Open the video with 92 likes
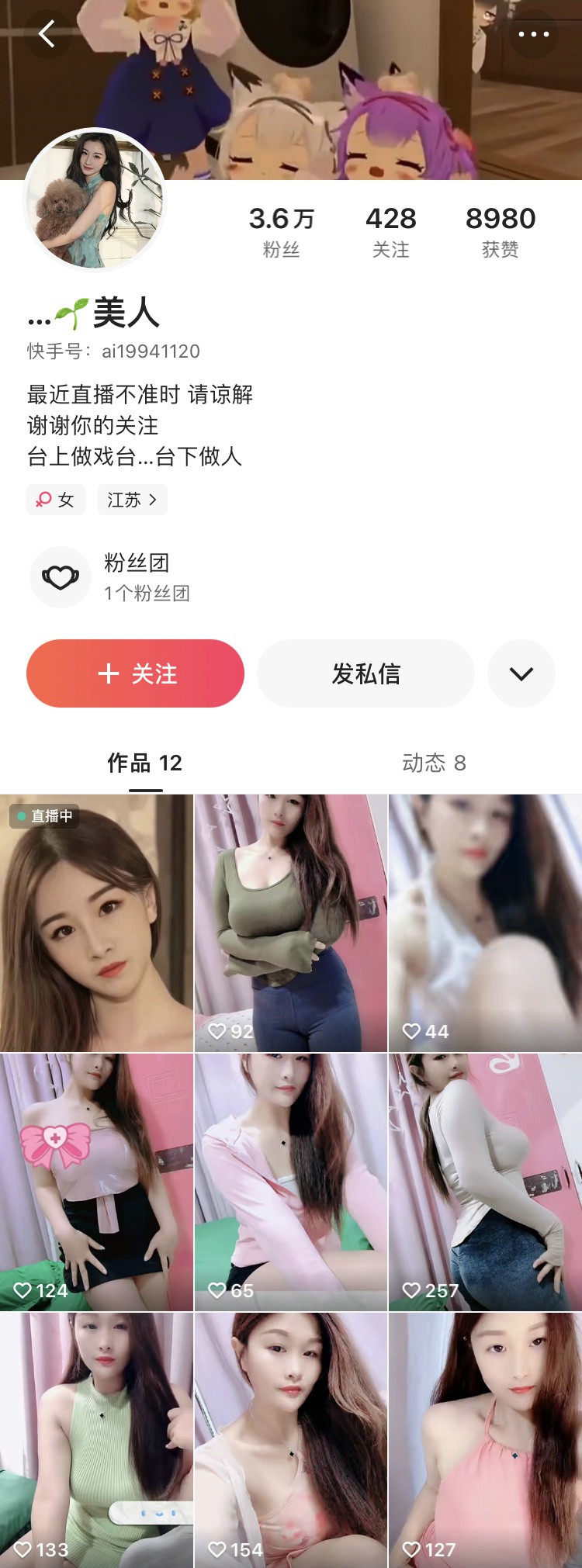Image resolution: width=582 pixels, height=1568 pixels. pyautogui.click(x=290, y=923)
